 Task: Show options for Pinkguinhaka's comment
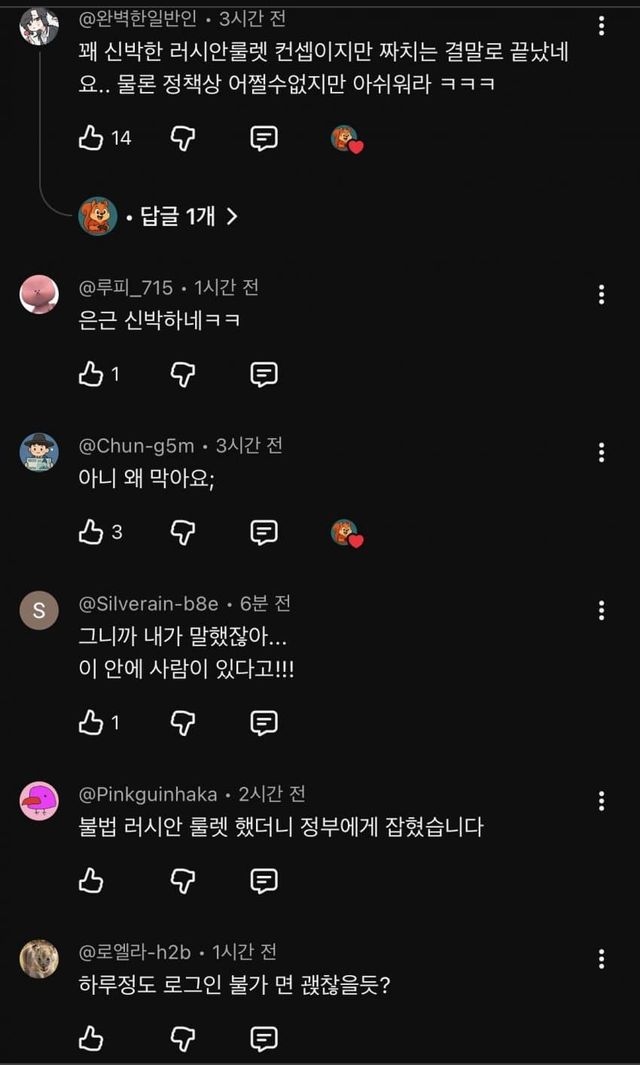pos(601,800)
